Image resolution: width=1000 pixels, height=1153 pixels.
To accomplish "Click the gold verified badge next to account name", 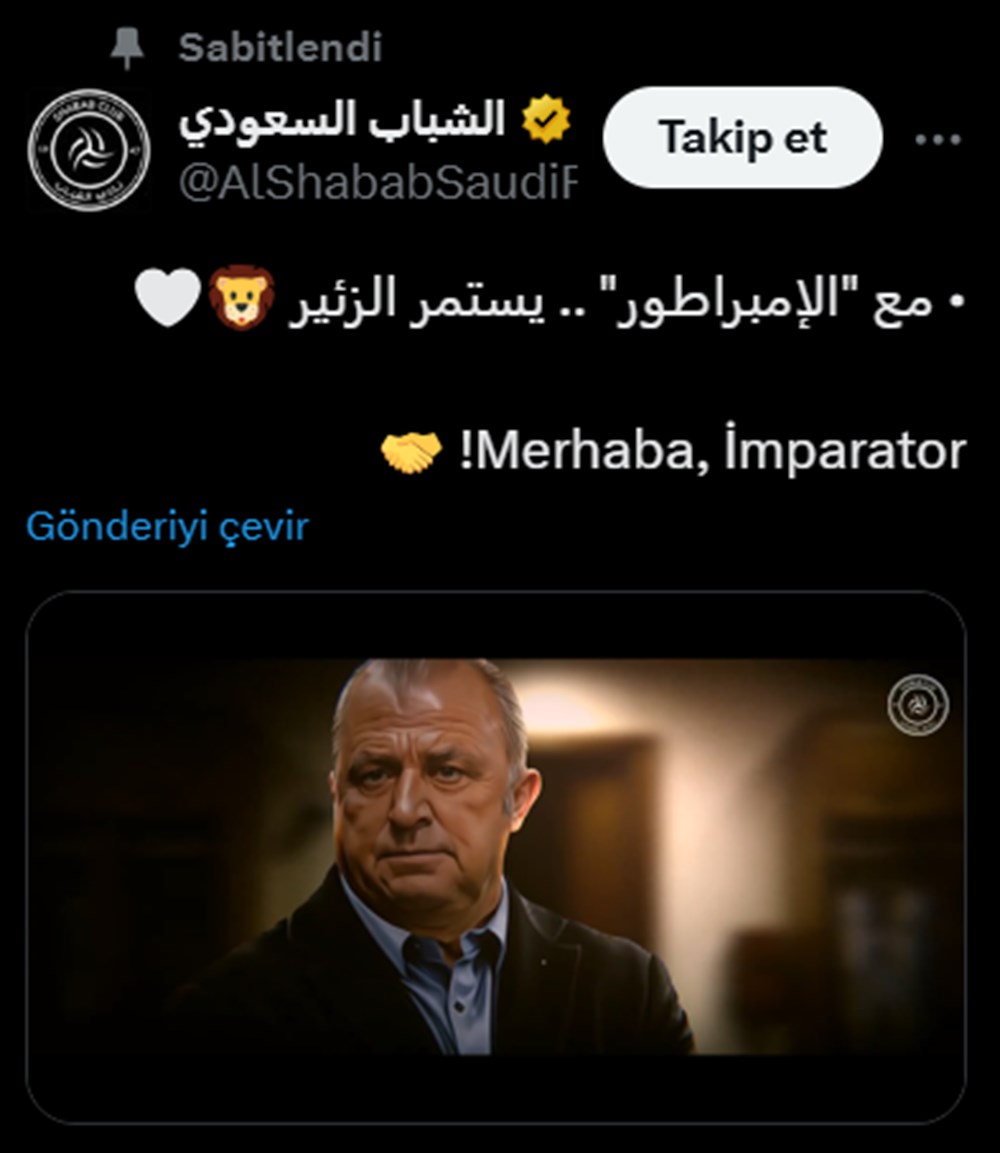I will [x=545, y=117].
